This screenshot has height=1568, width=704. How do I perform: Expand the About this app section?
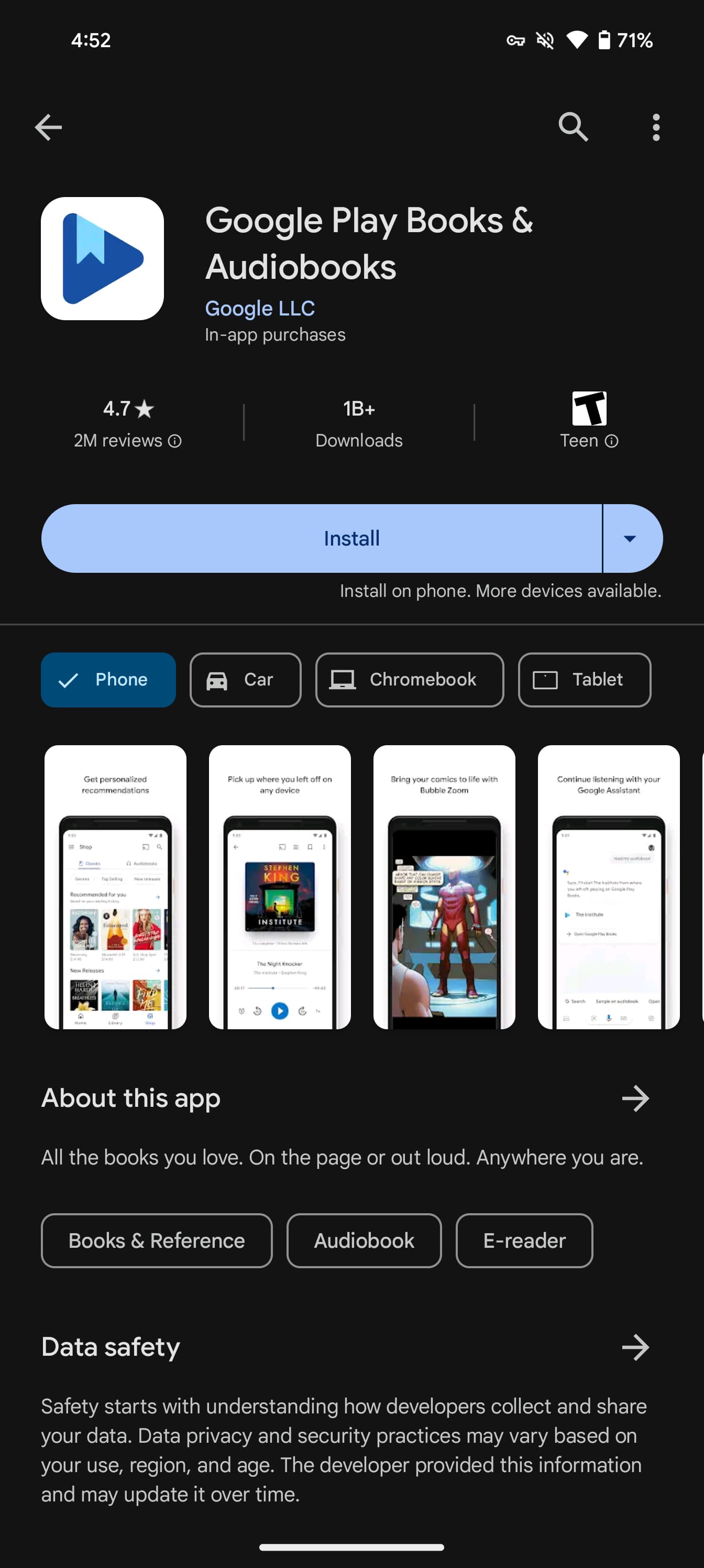click(635, 1098)
